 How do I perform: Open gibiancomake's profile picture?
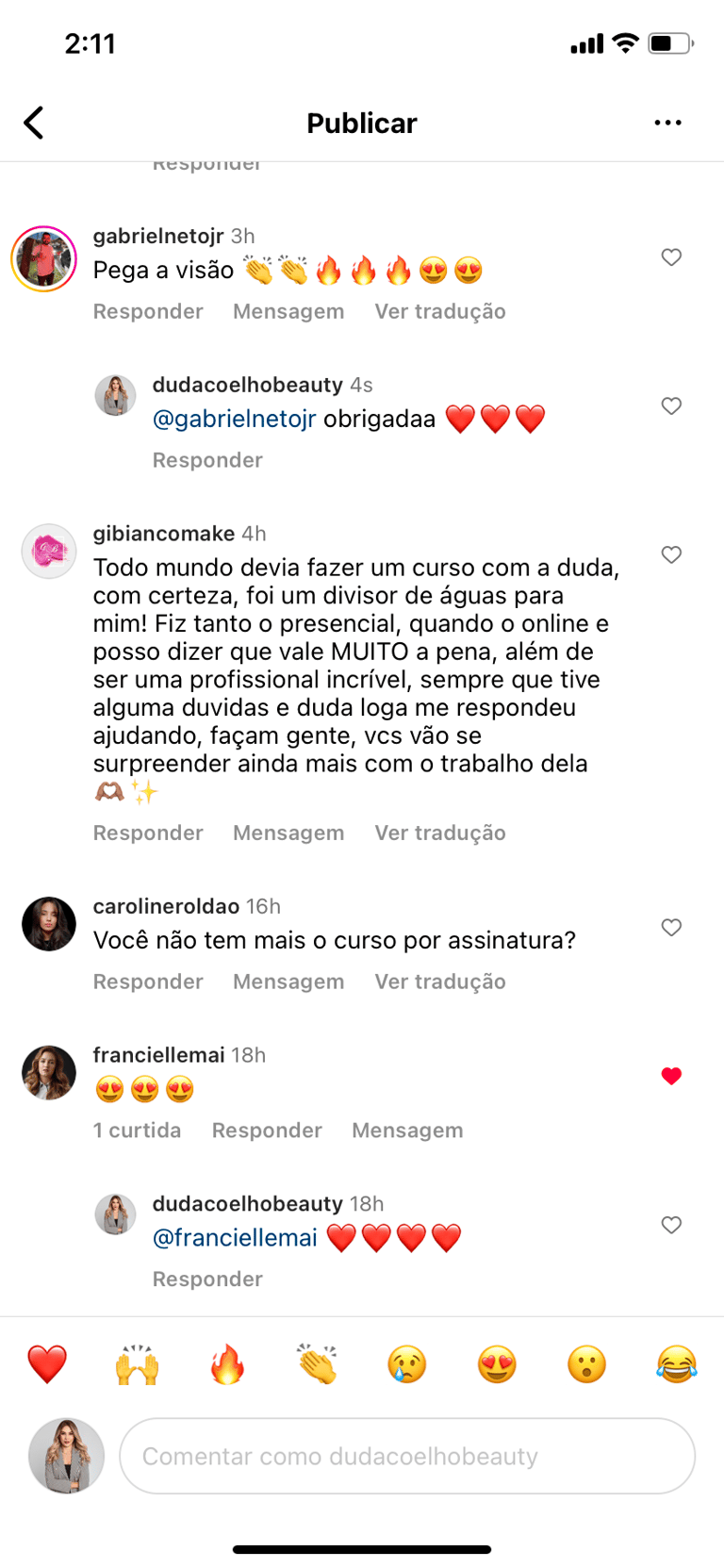pos(49,551)
